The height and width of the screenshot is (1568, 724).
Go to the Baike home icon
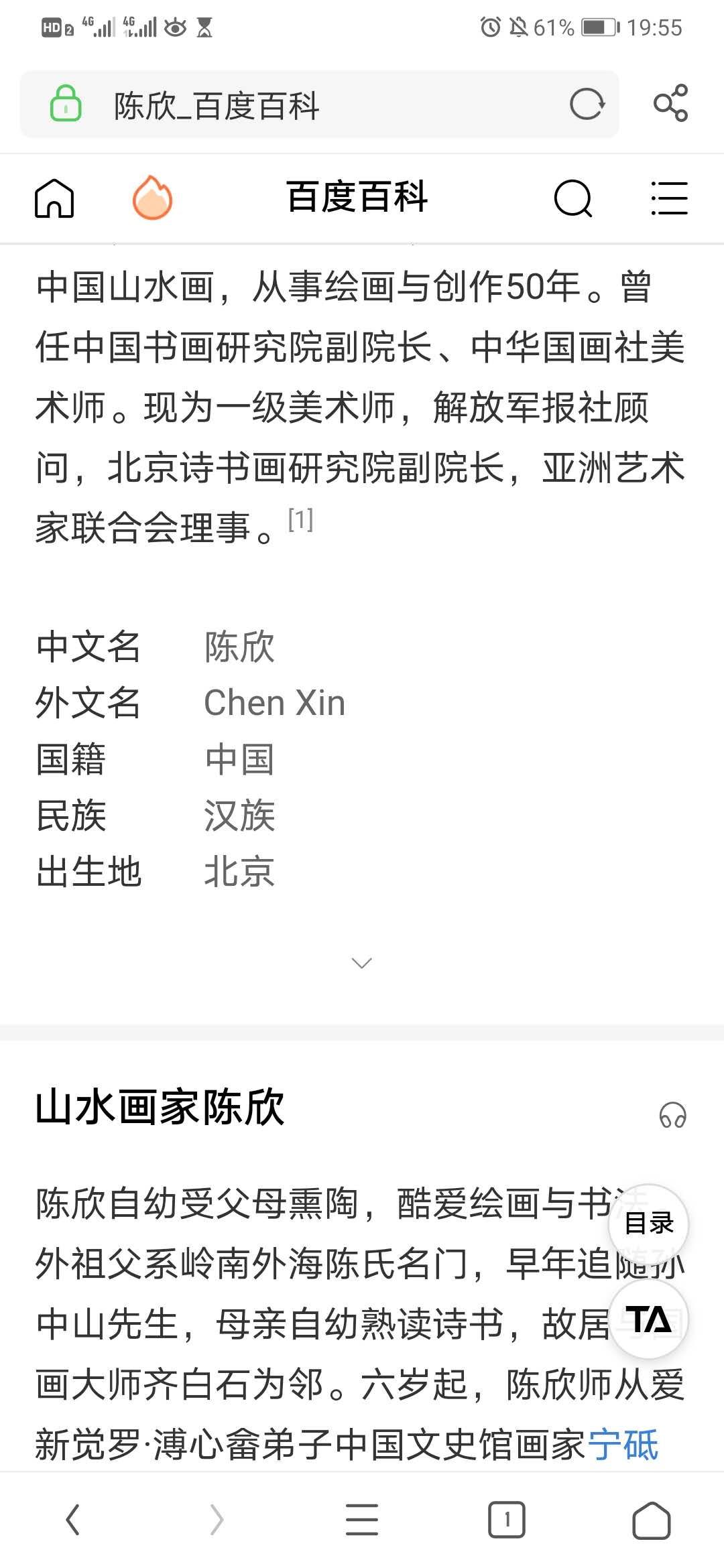coord(54,198)
